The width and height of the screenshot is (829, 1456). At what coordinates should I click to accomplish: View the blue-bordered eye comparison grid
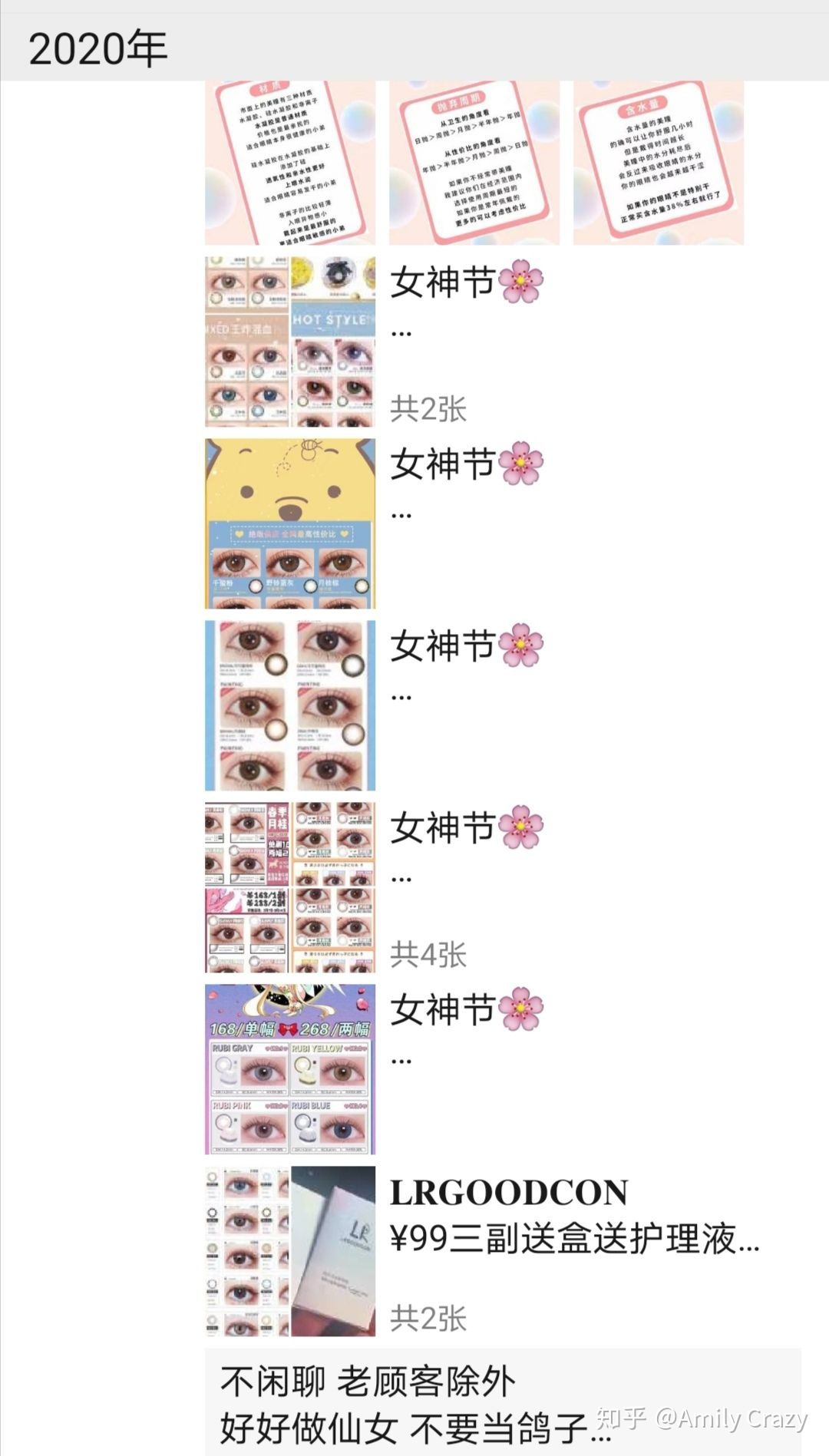tap(292, 706)
